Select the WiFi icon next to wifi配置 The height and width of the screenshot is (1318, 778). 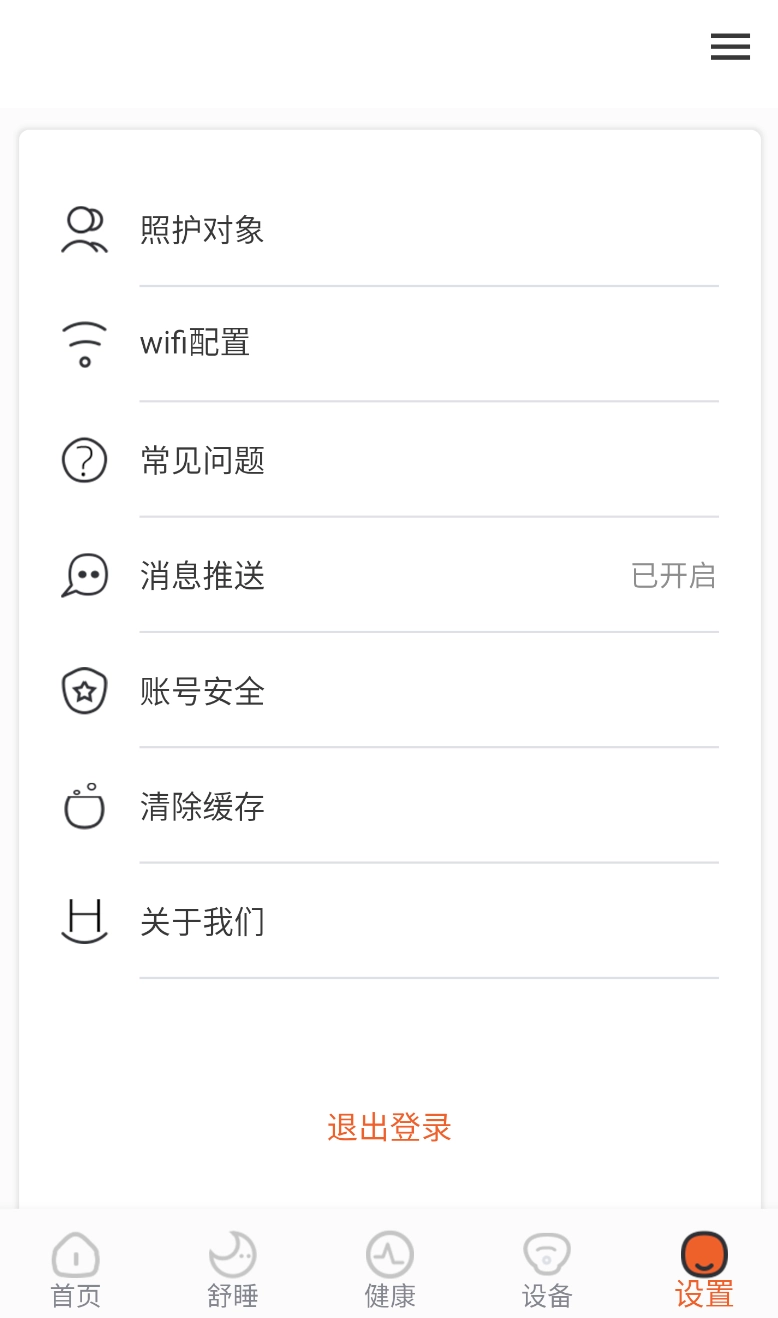pyautogui.click(x=84, y=344)
